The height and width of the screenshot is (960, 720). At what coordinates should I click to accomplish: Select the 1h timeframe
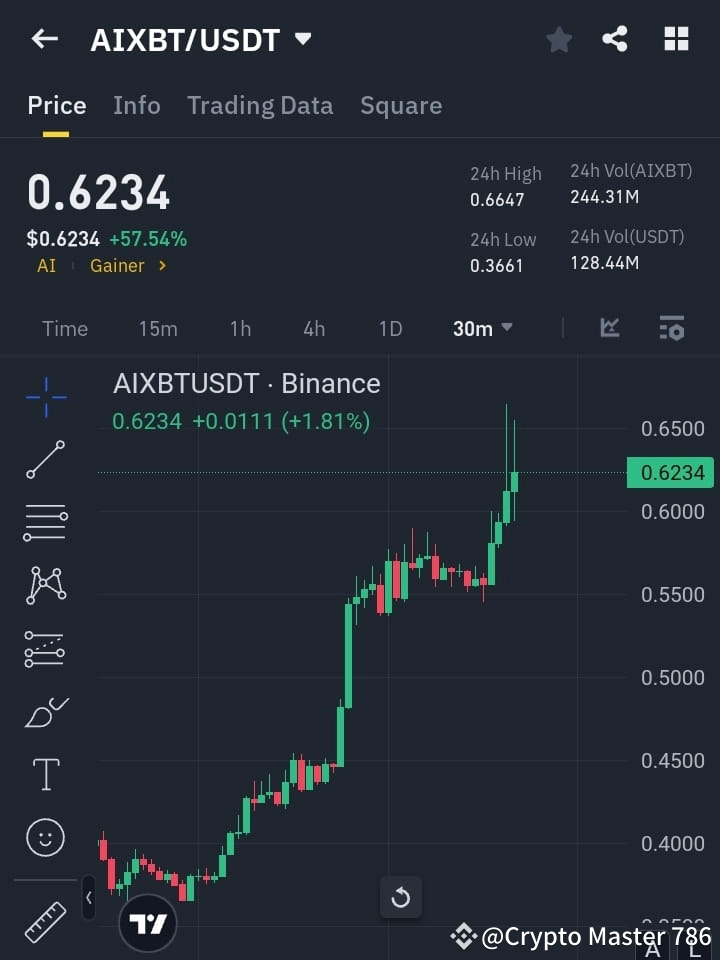pyautogui.click(x=240, y=328)
